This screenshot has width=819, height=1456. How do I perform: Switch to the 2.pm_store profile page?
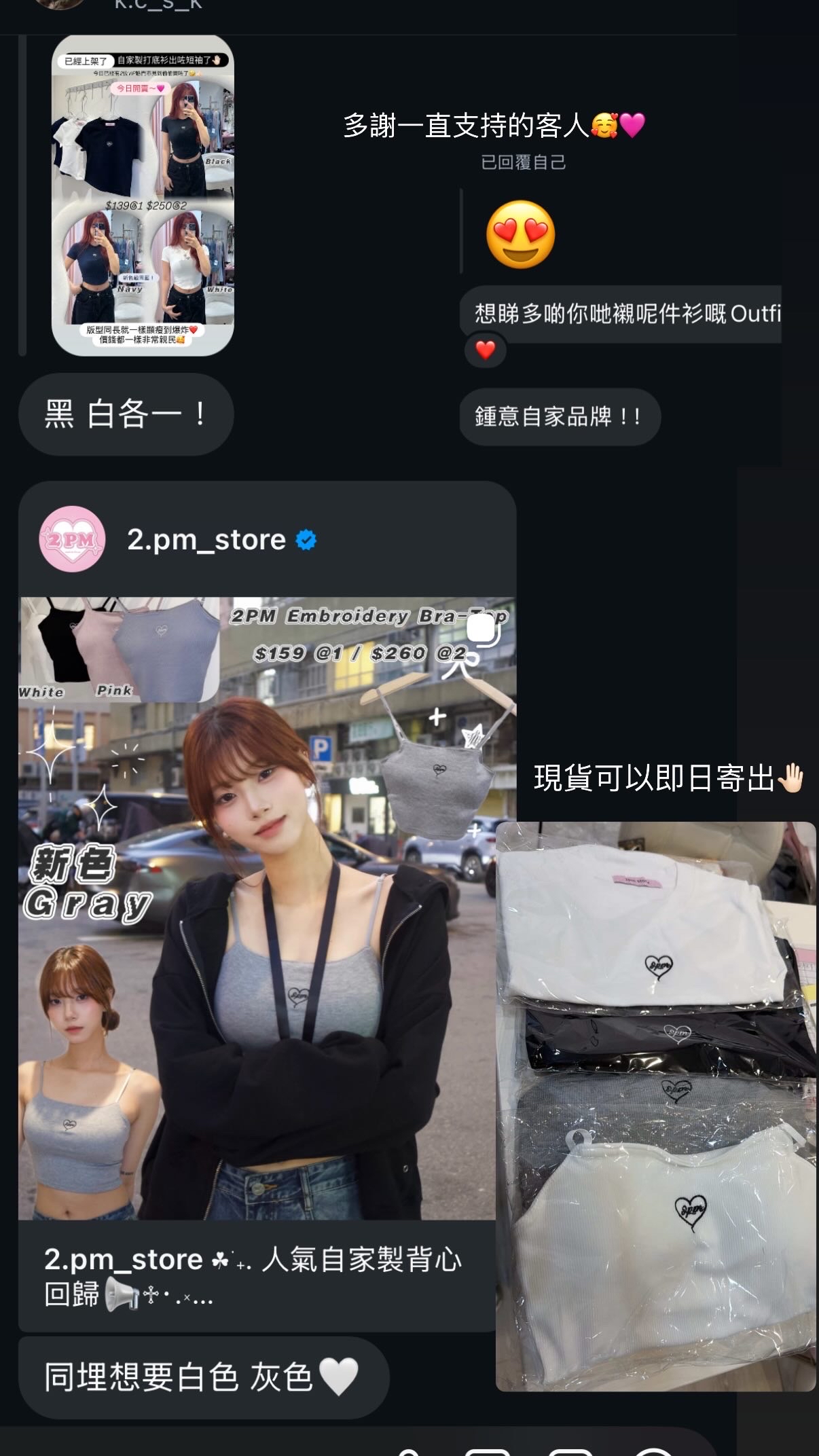click(x=204, y=539)
